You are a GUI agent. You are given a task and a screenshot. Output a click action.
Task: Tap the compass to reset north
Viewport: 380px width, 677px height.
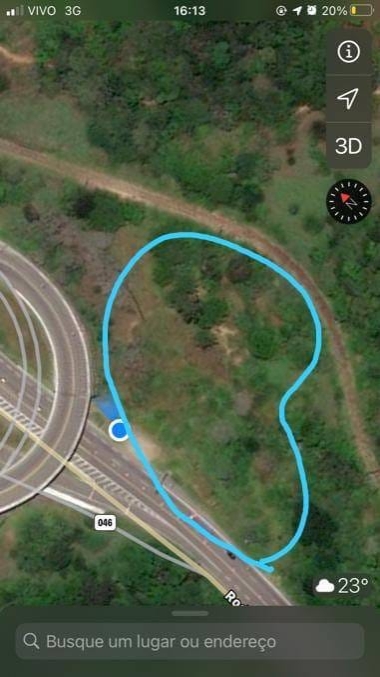pos(349,201)
